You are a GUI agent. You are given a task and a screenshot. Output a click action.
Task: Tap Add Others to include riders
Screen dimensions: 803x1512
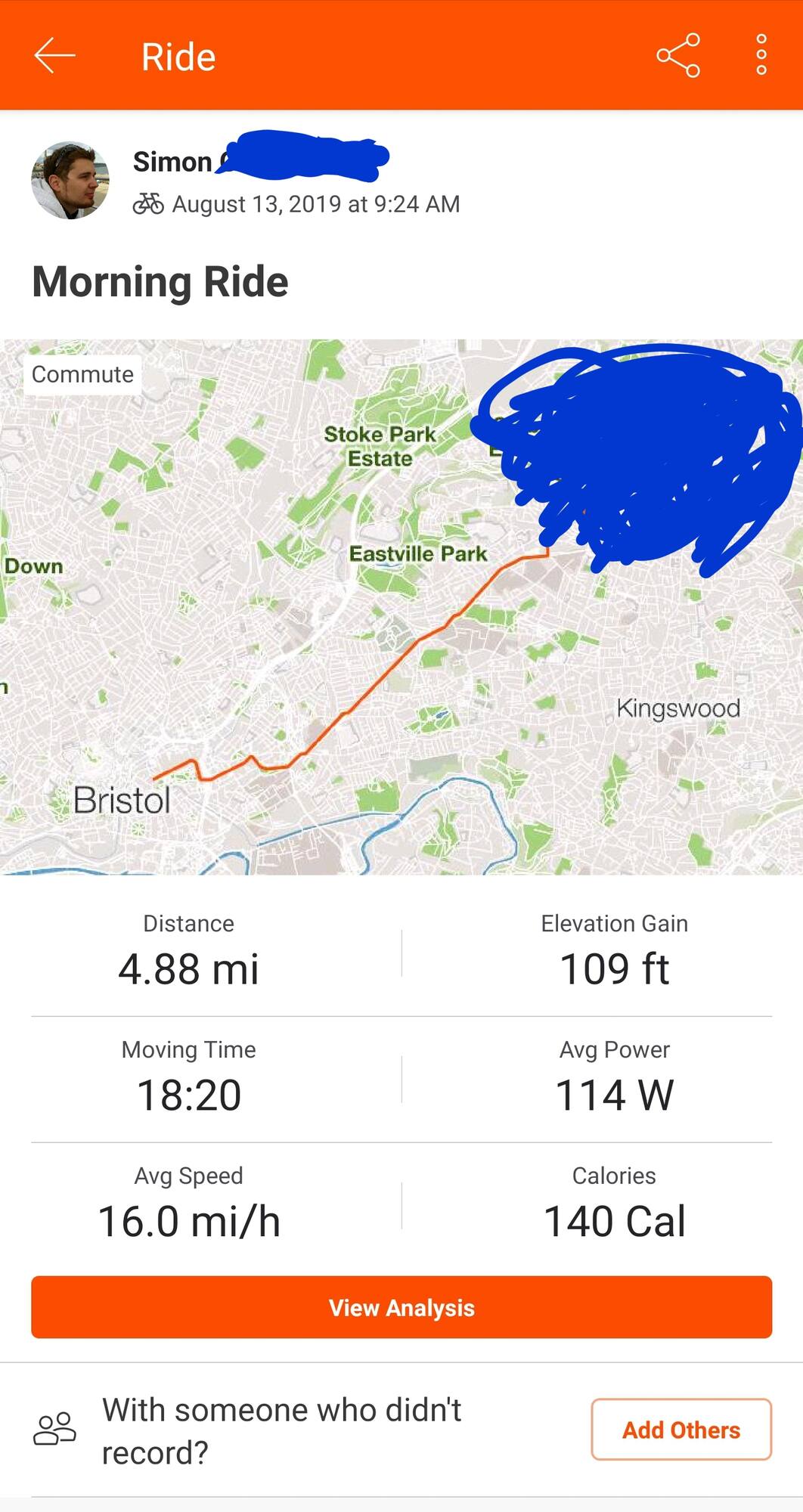681,1430
